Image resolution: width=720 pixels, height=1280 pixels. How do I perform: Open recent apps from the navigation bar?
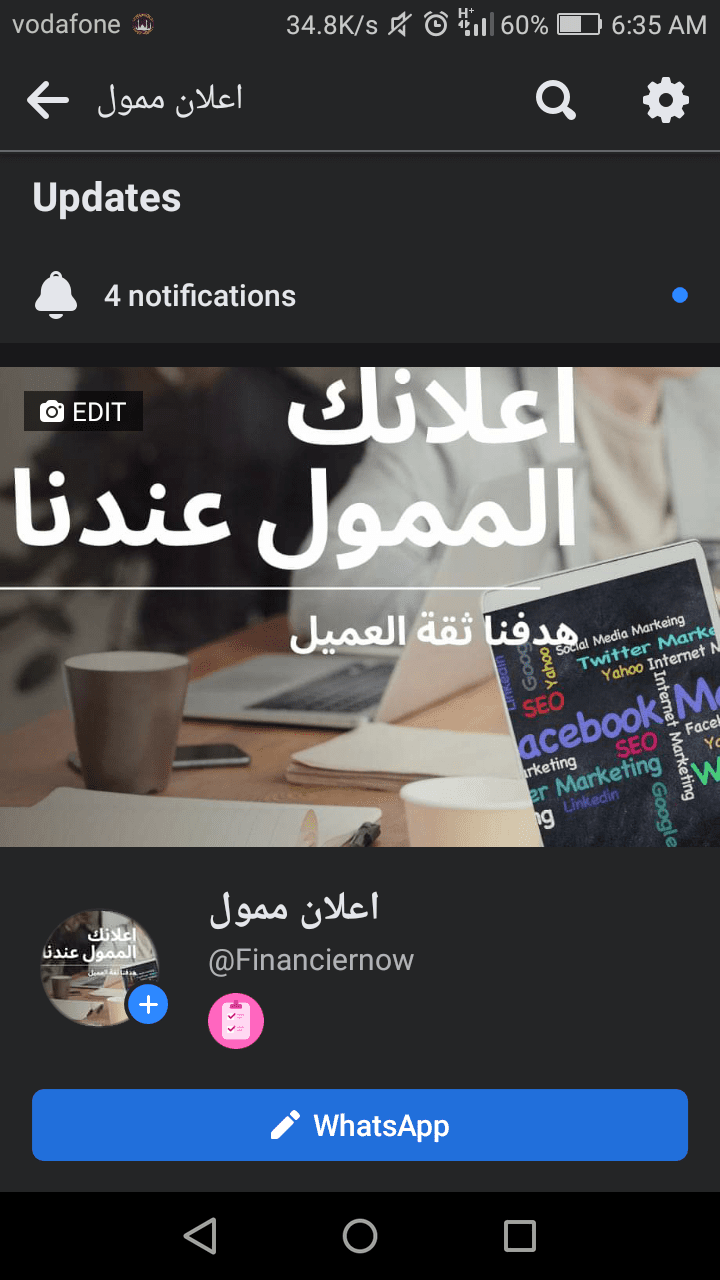(x=520, y=1236)
